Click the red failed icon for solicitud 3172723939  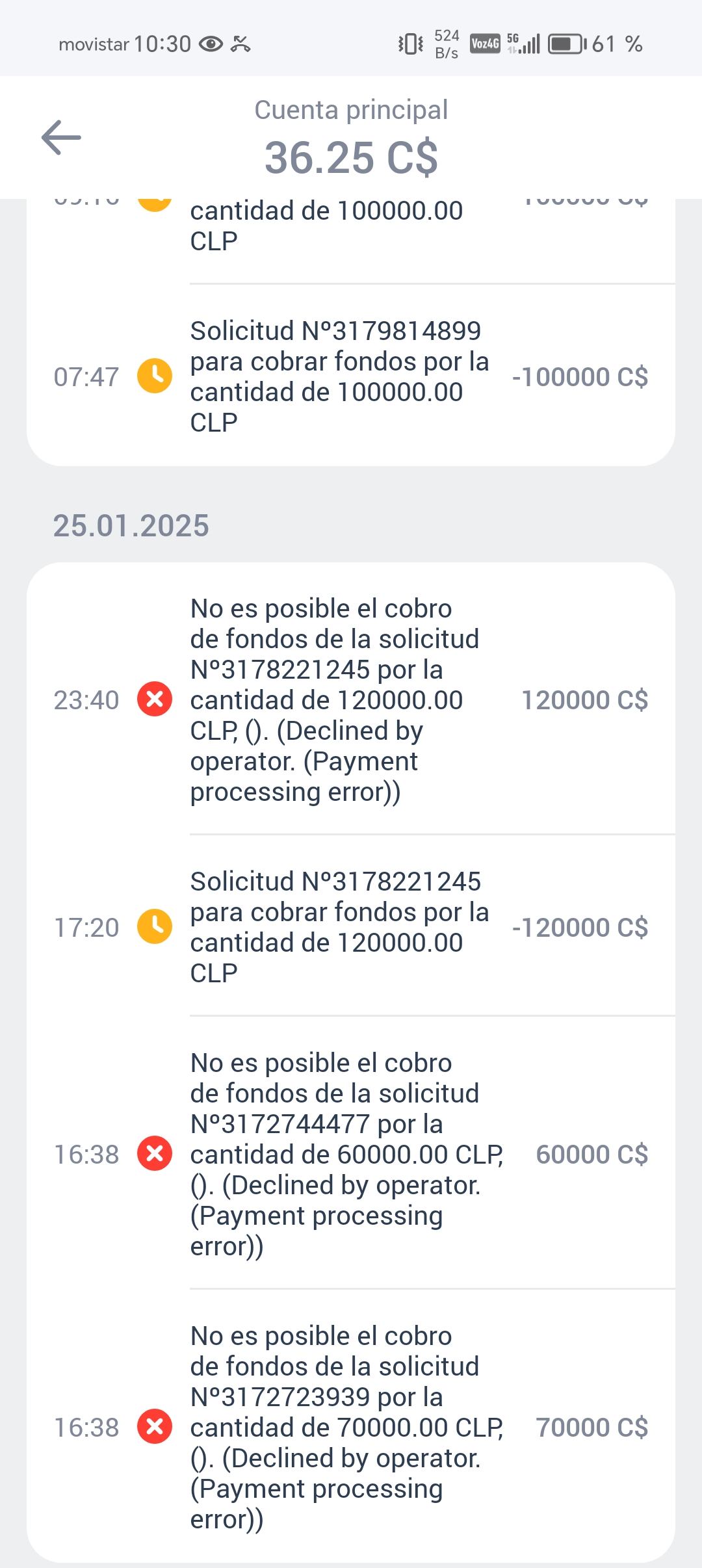(154, 1427)
